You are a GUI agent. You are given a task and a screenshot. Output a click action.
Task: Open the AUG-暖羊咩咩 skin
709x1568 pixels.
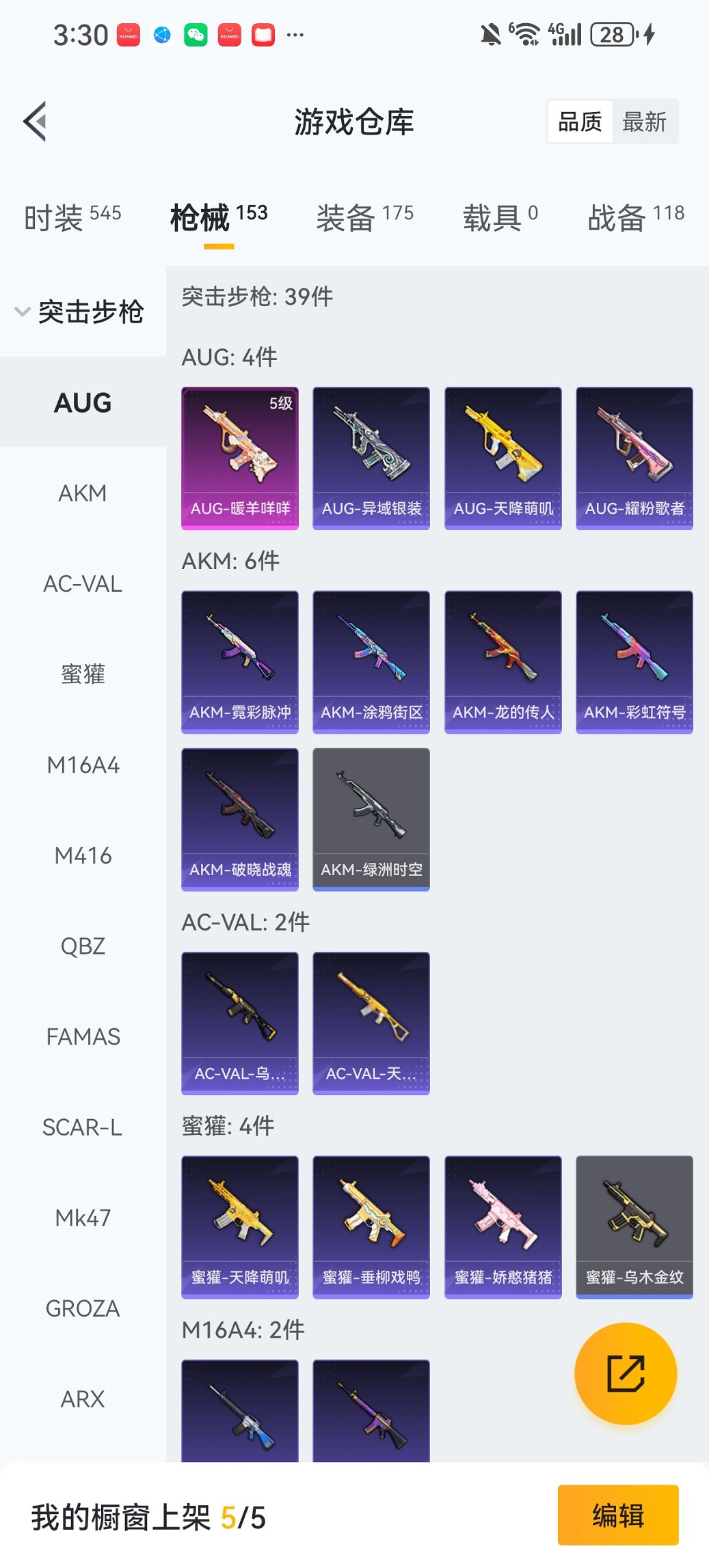[x=240, y=458]
